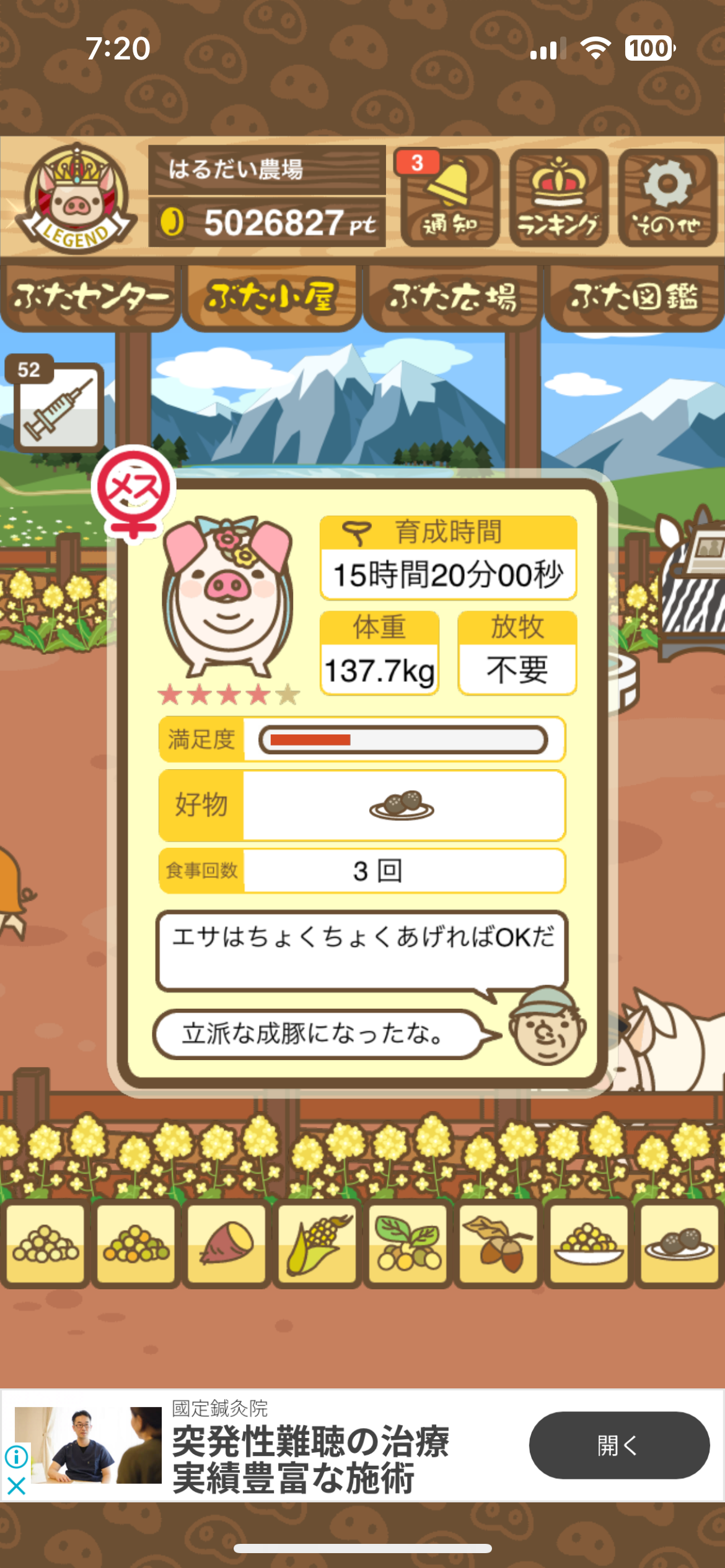The height and width of the screenshot is (1568, 725).
Task: Feed the plain pale pellet pile
Action: coord(46,1244)
